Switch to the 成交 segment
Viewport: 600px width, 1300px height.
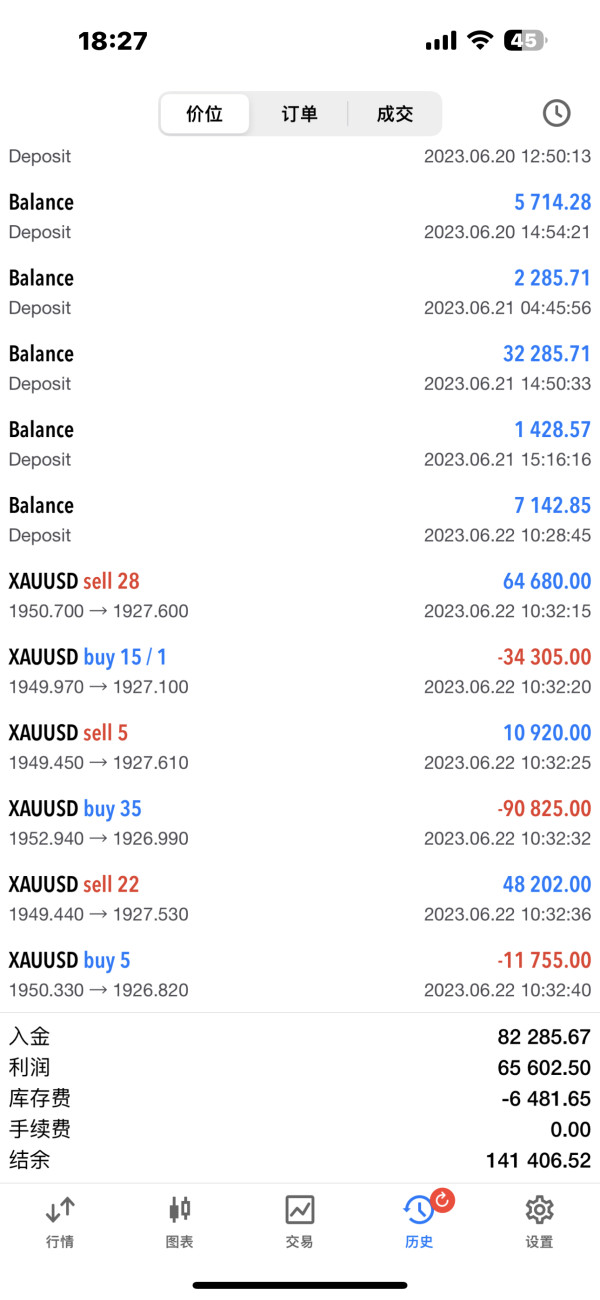(x=394, y=114)
